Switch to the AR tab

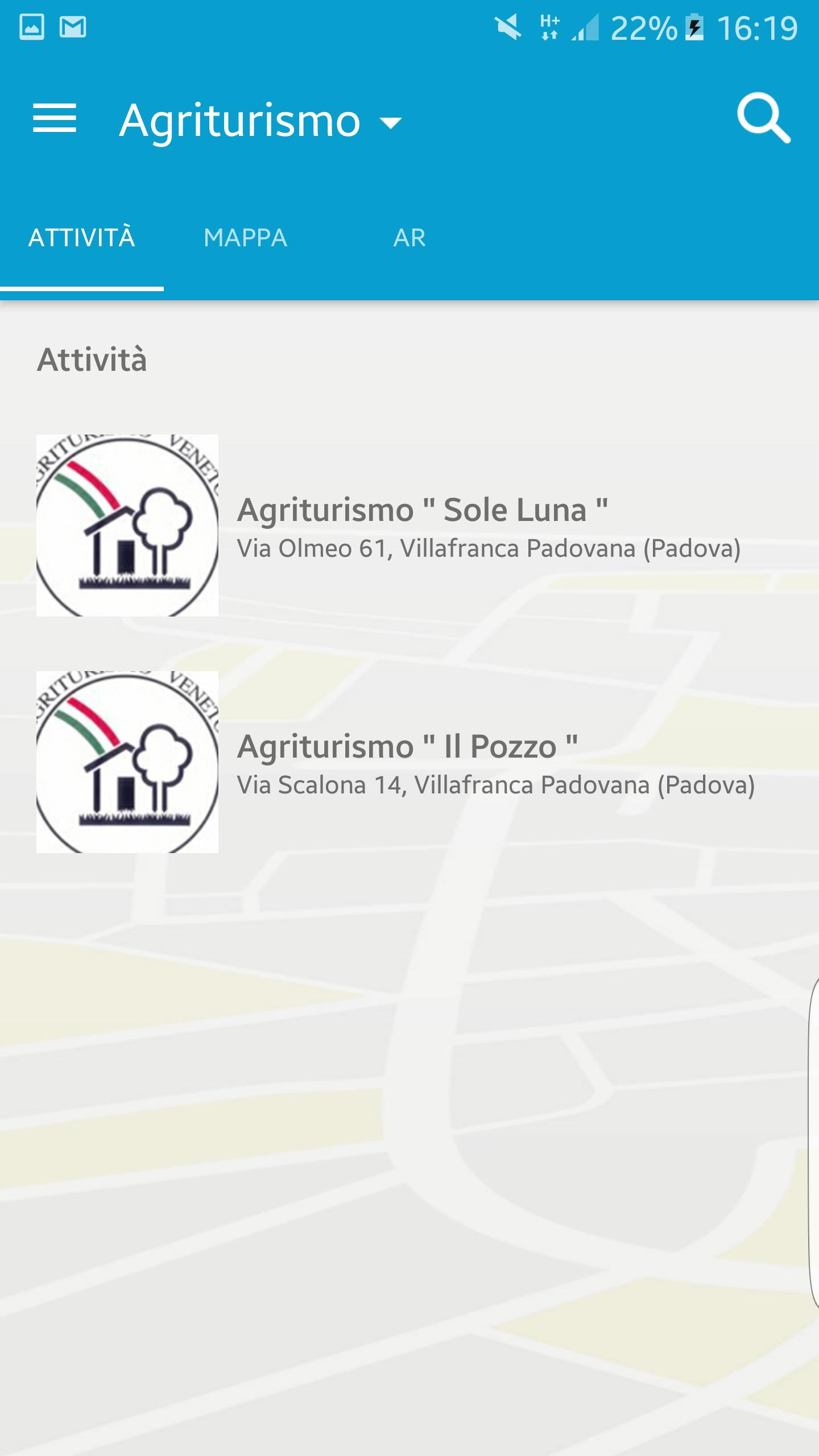pyautogui.click(x=409, y=238)
